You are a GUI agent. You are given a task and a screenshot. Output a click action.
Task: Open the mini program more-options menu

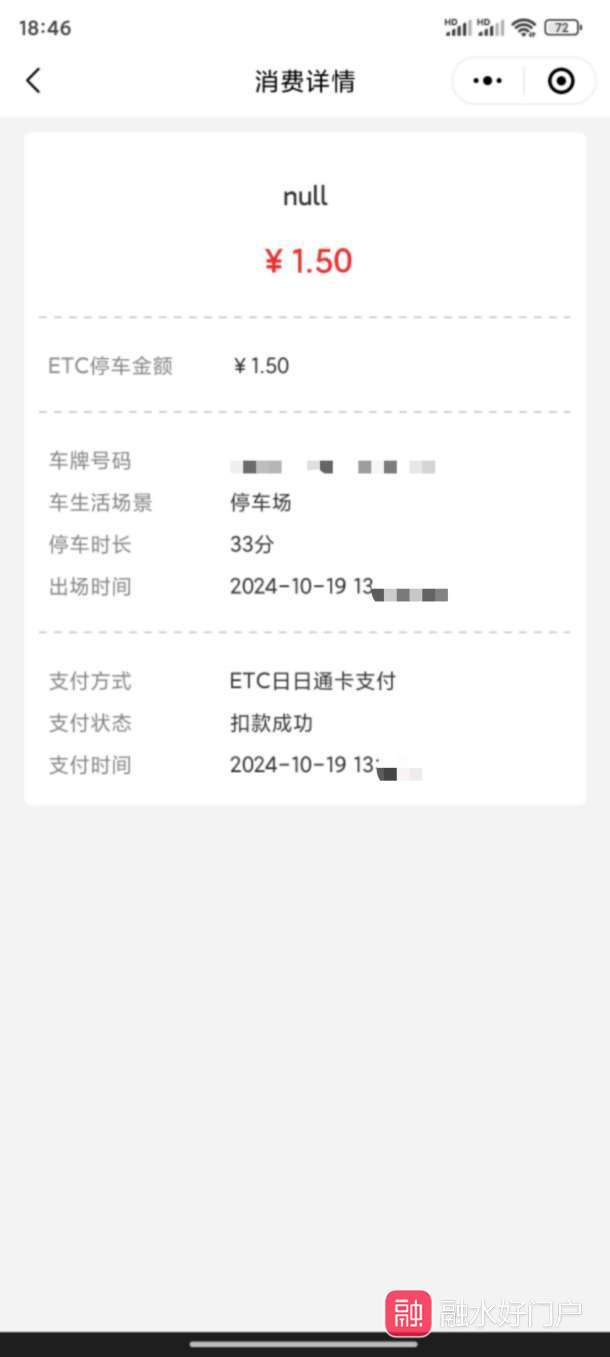(x=487, y=81)
